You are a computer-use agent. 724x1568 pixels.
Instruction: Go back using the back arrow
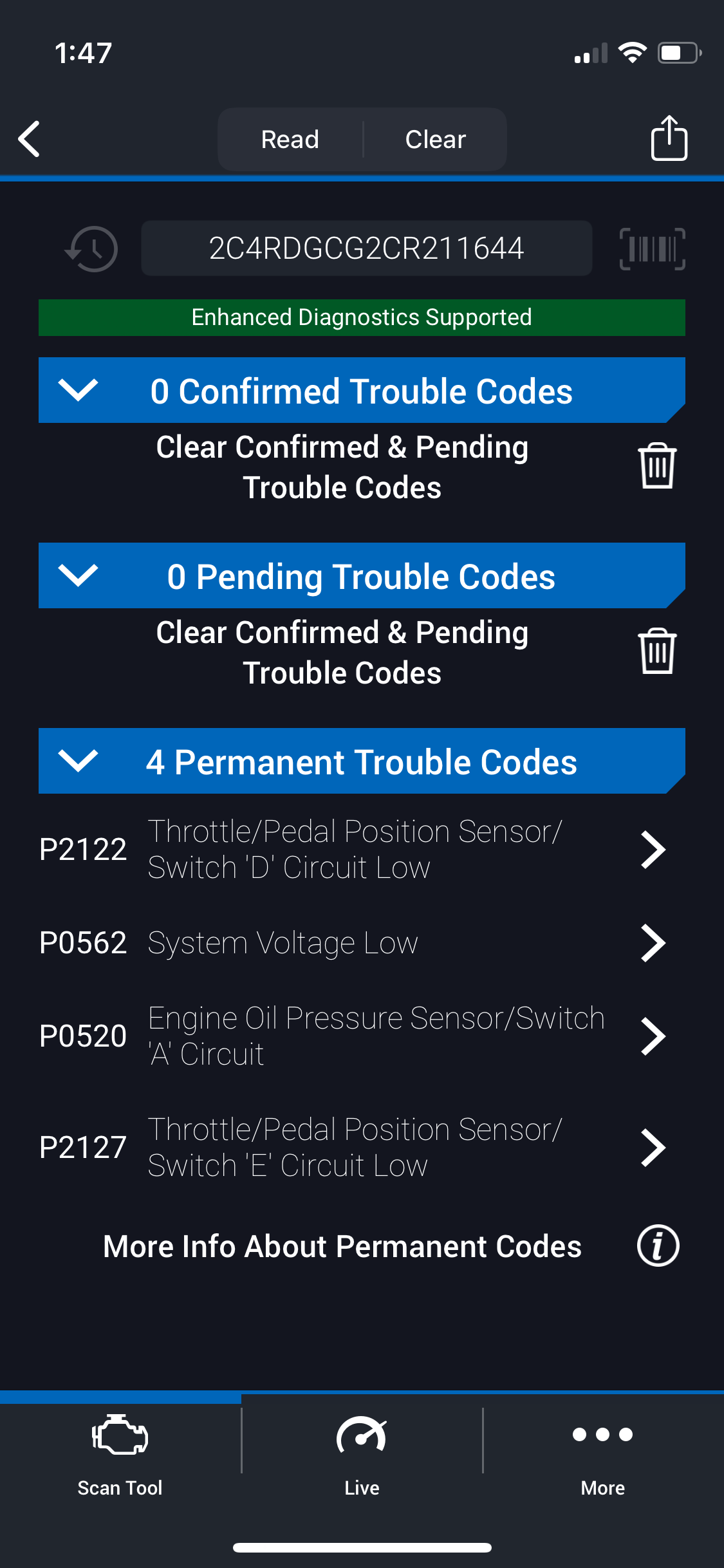(x=30, y=139)
